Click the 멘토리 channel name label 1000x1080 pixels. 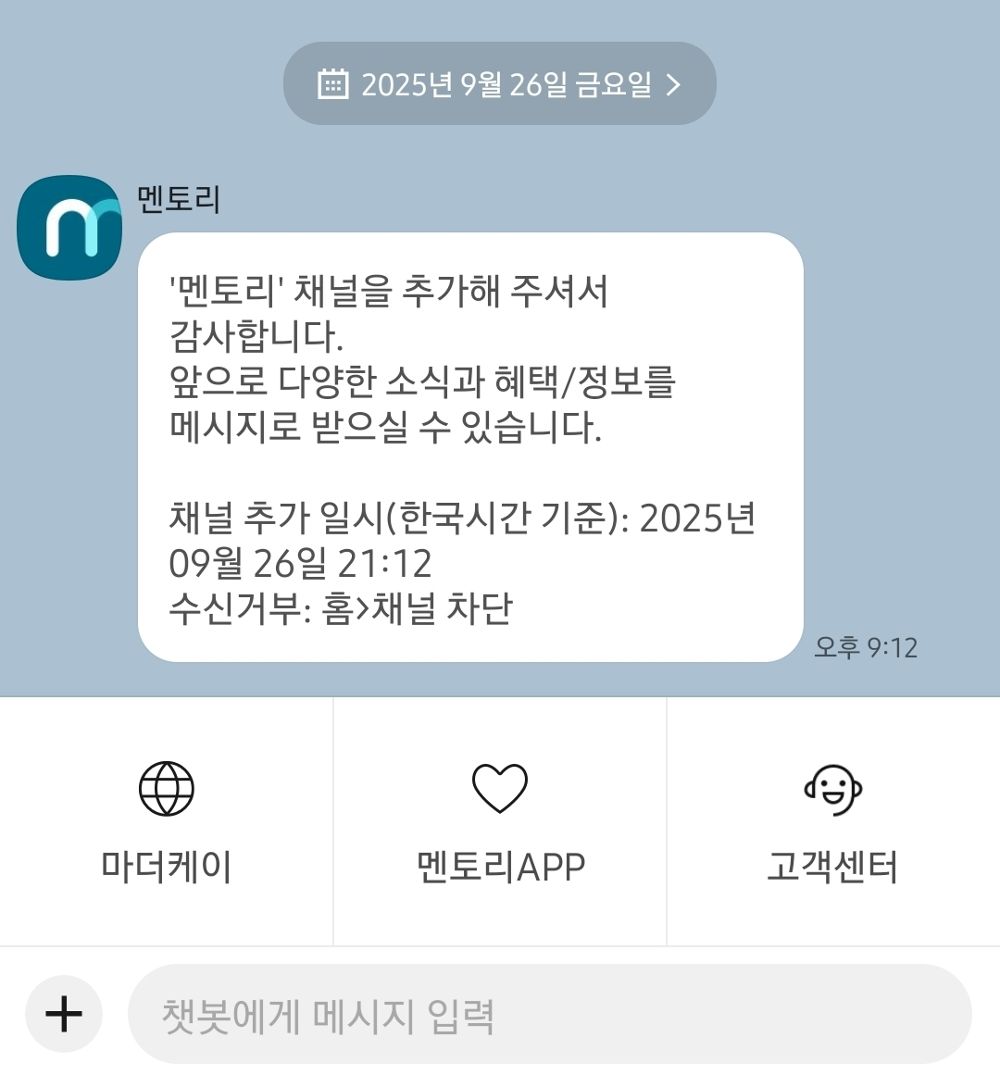pyautogui.click(x=175, y=198)
